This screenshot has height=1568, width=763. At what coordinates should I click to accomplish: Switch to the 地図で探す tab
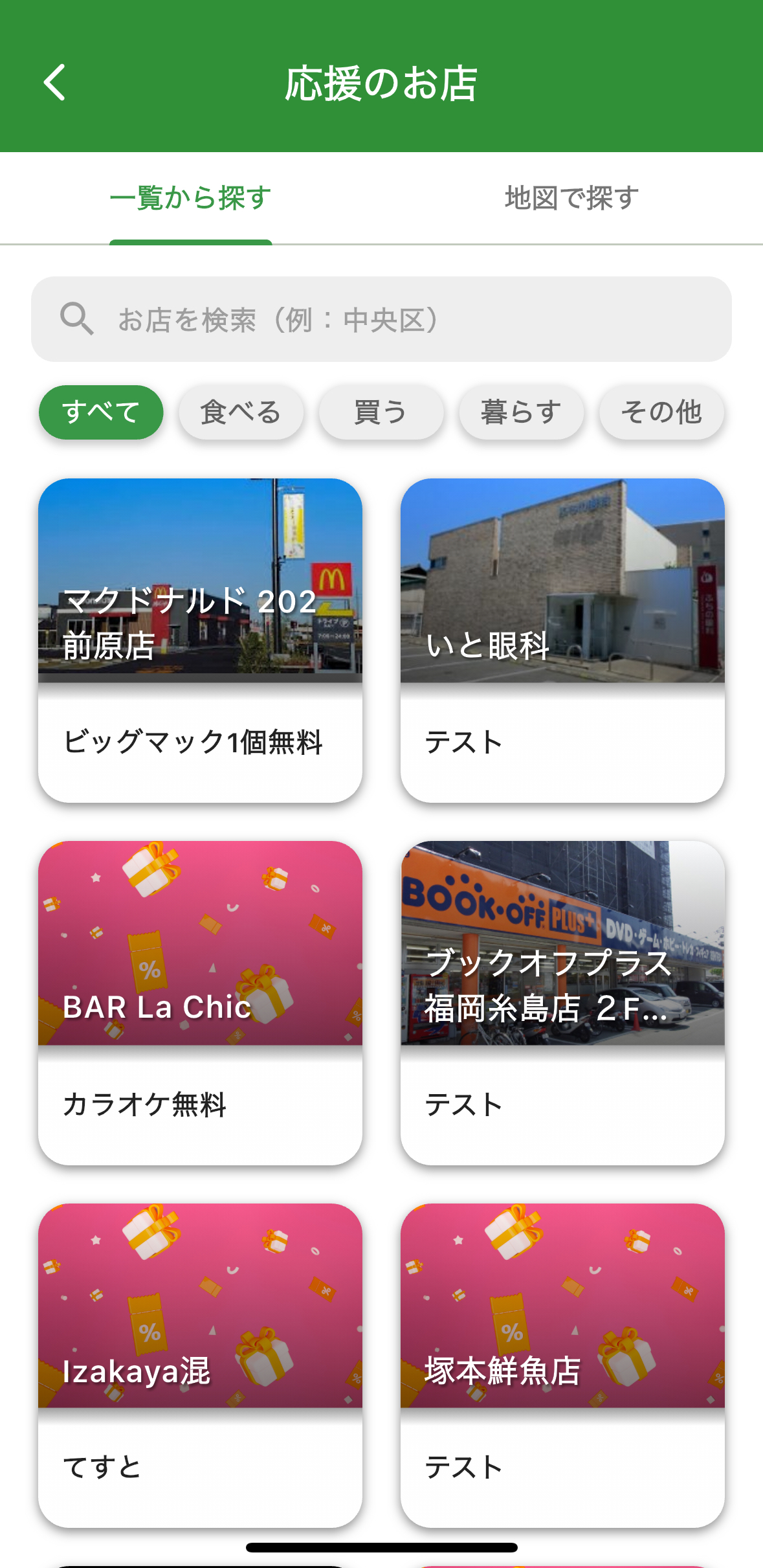coord(571,198)
